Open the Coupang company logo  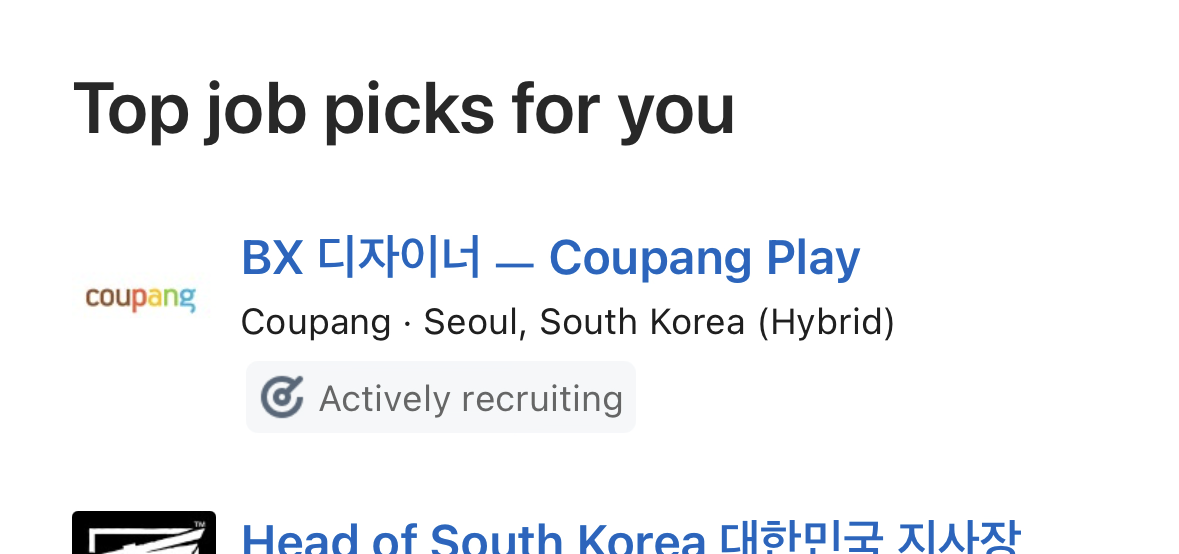click(141, 297)
